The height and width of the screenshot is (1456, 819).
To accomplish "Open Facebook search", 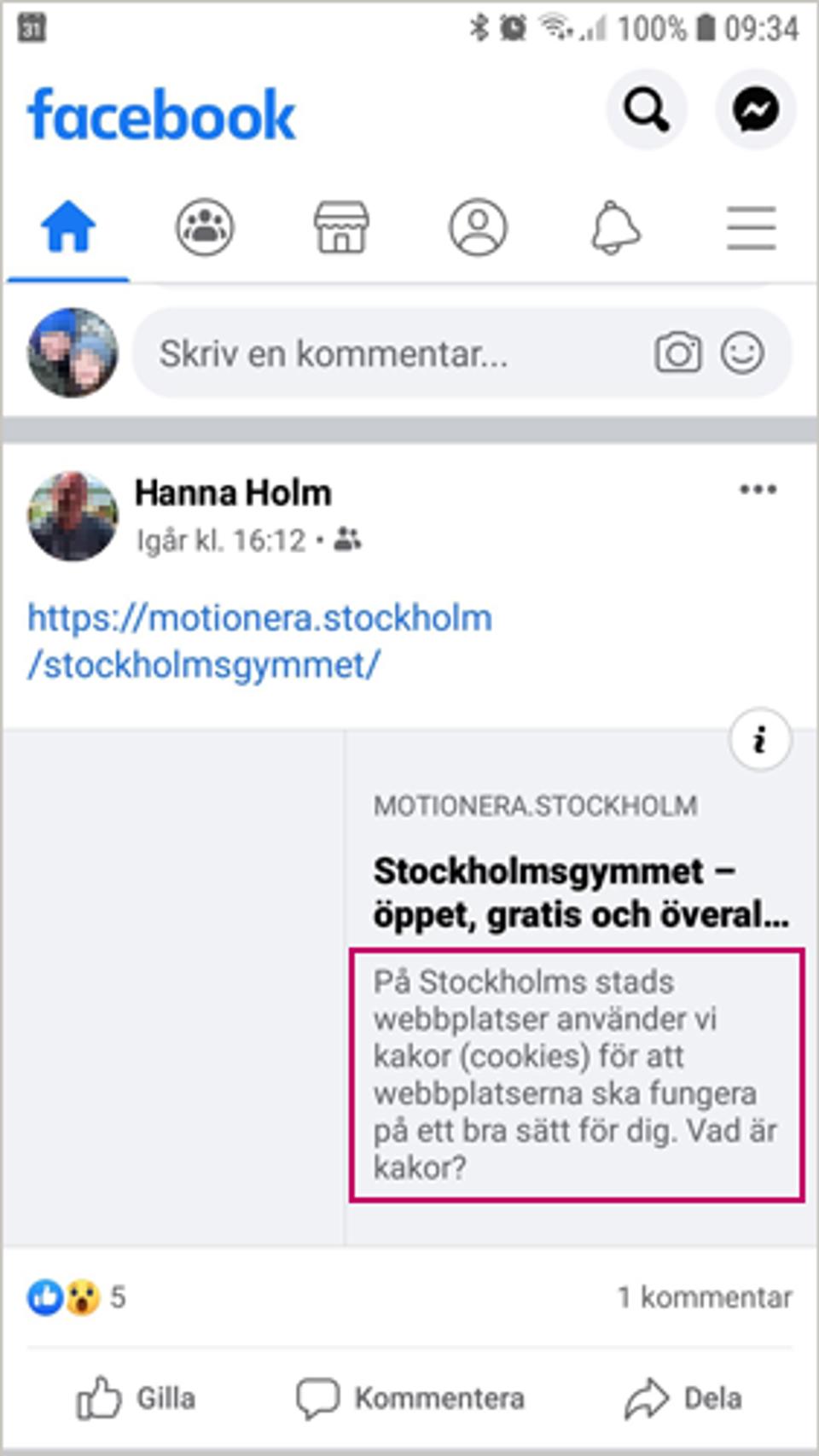I will tap(646, 110).
